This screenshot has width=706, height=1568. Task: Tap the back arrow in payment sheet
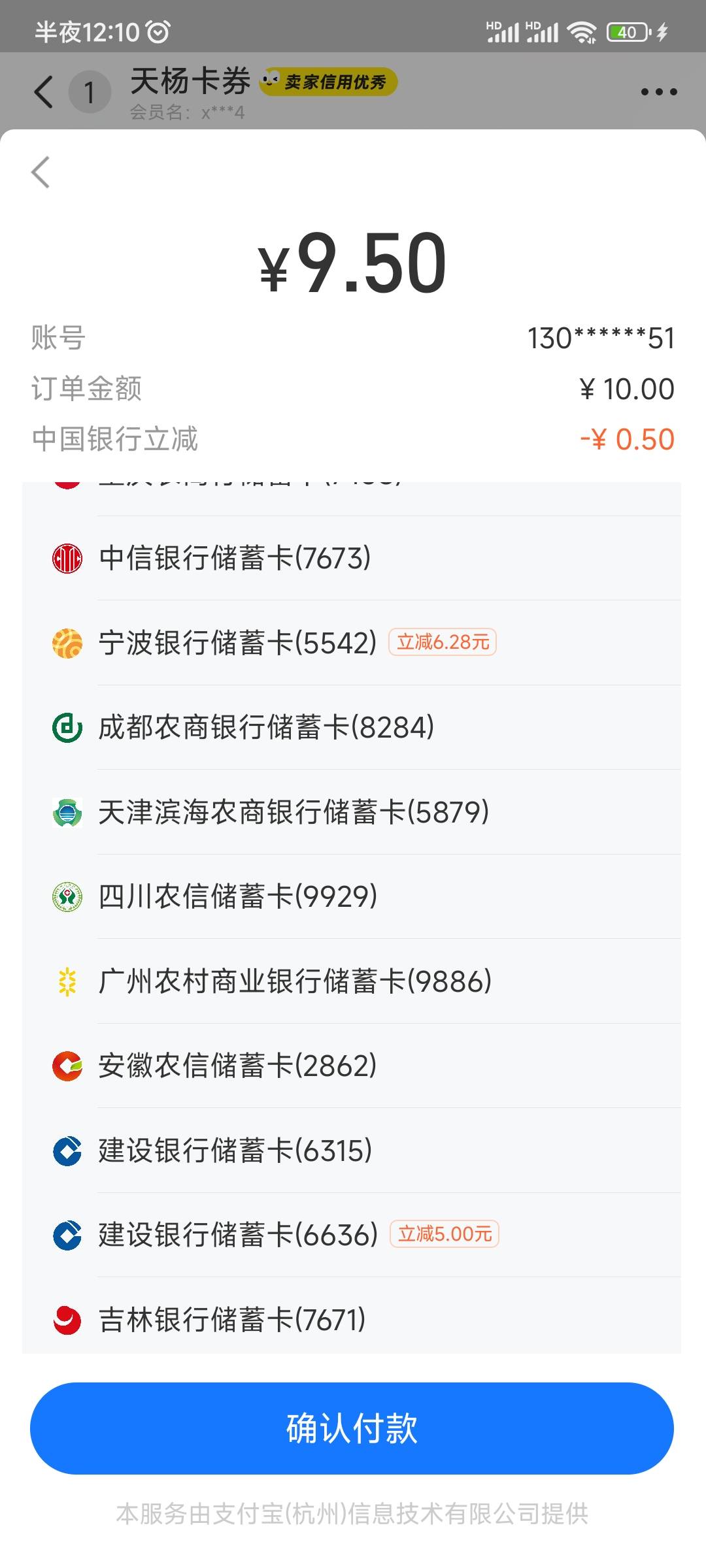[x=41, y=172]
